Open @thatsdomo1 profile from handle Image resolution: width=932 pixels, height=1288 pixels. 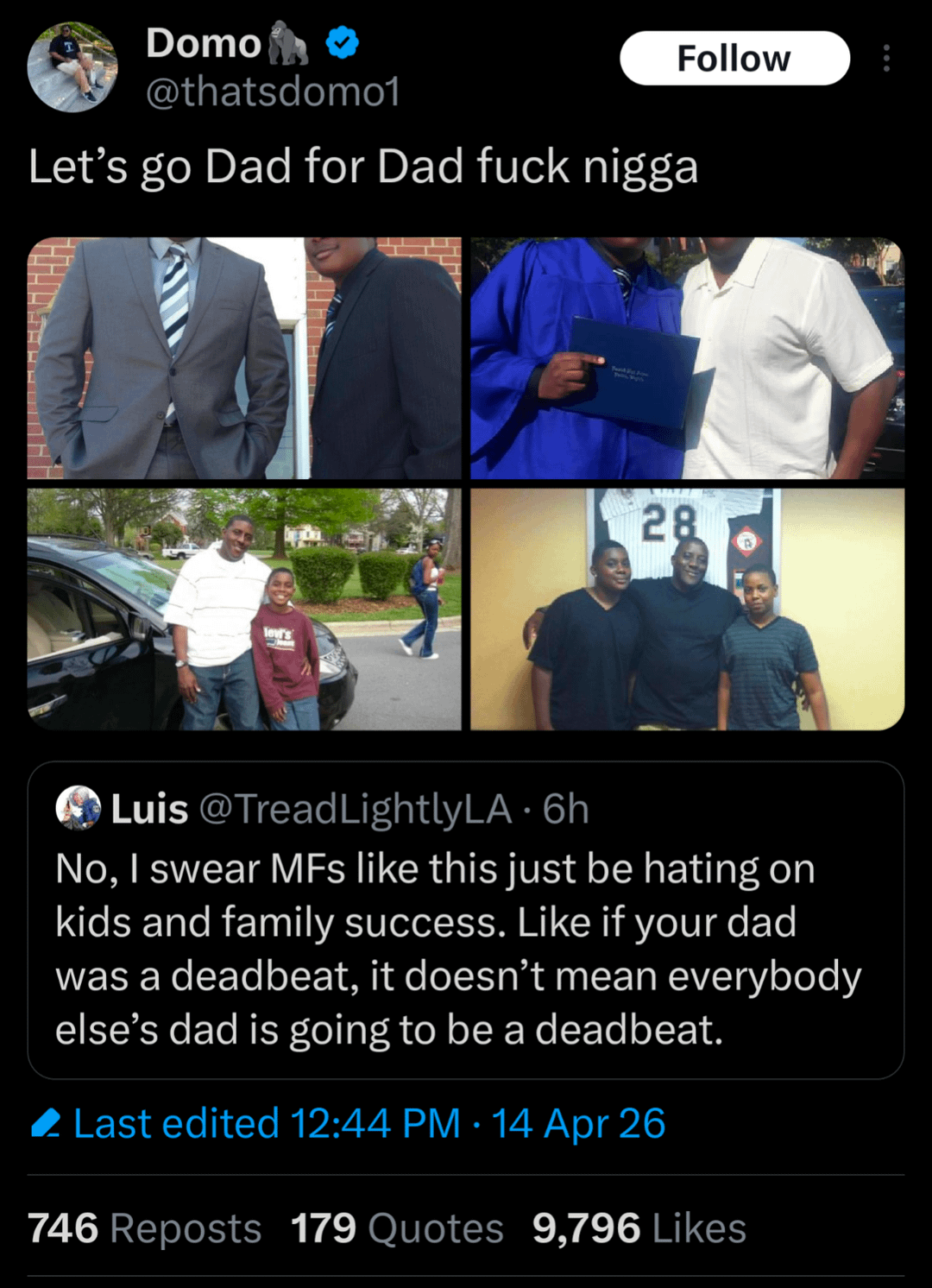273,92
